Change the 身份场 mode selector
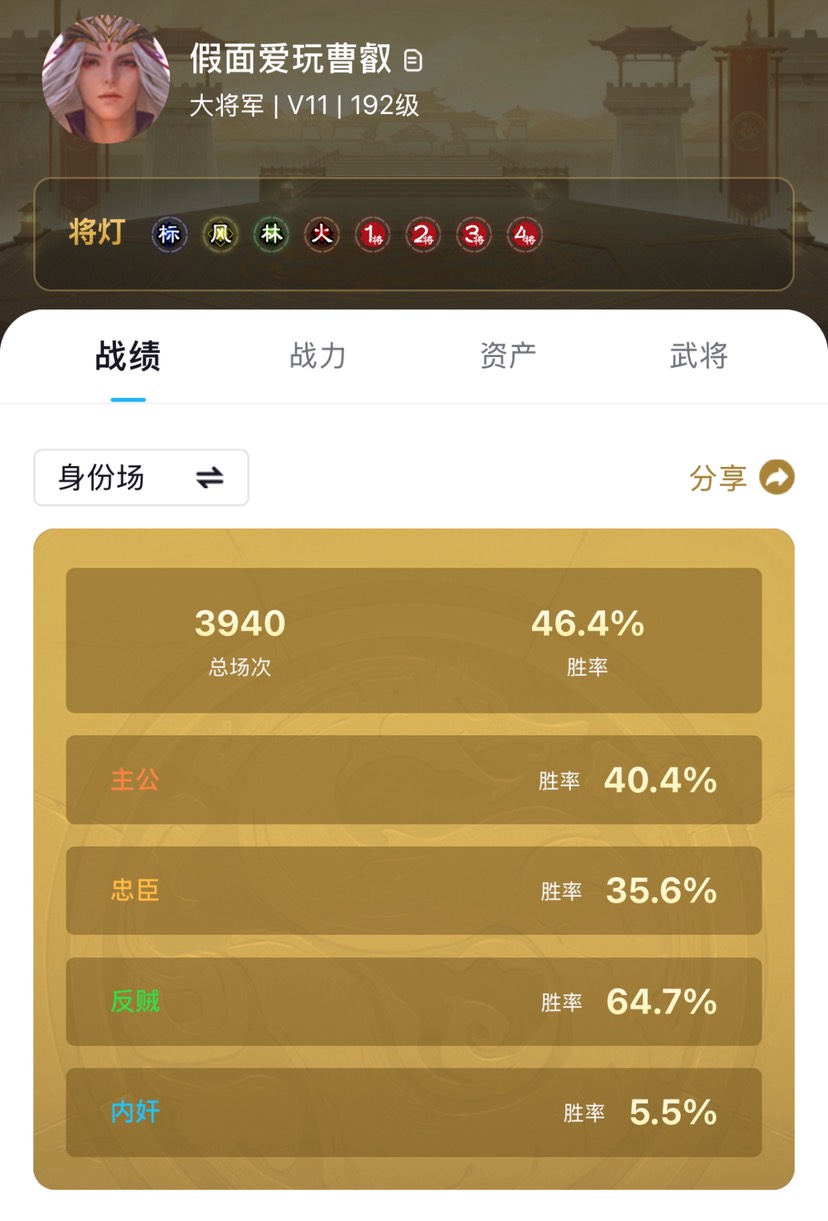Viewport: 828px width, 1221px height. [141, 478]
